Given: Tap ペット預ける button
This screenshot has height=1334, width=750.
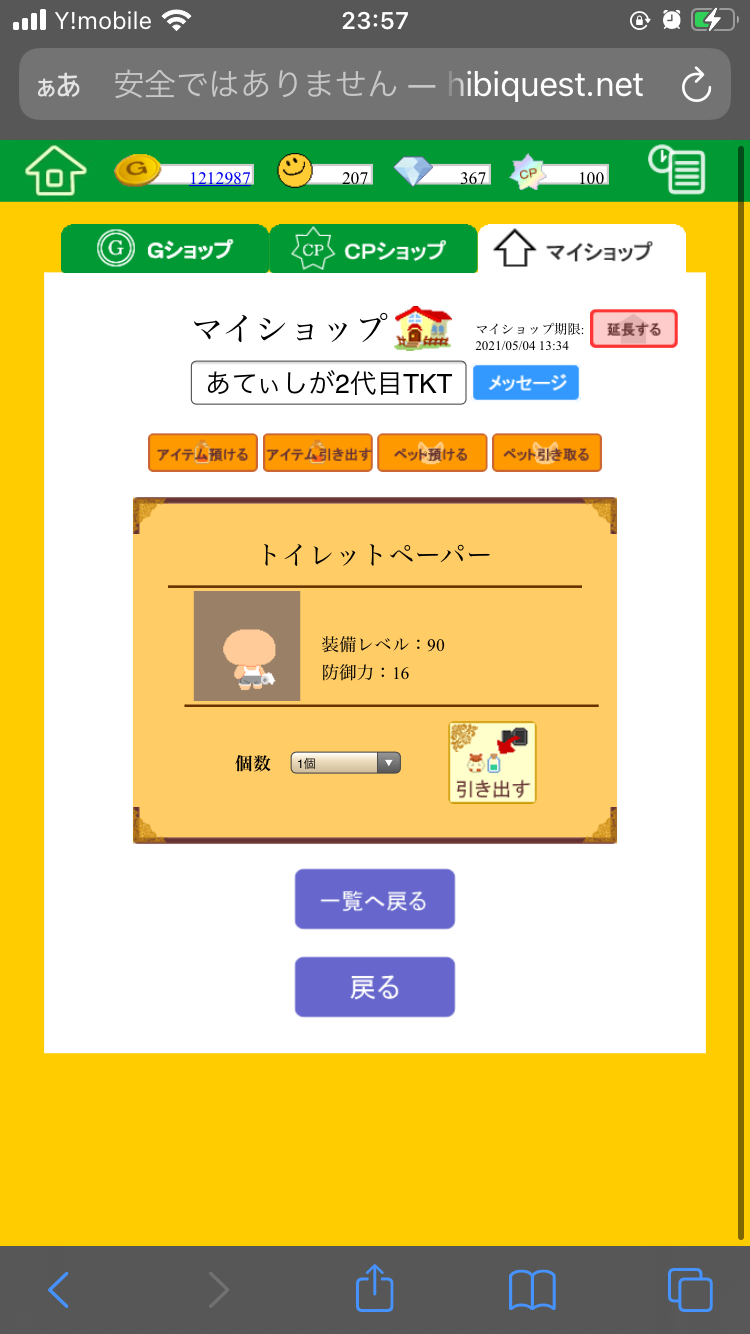Looking at the screenshot, I should point(432,453).
